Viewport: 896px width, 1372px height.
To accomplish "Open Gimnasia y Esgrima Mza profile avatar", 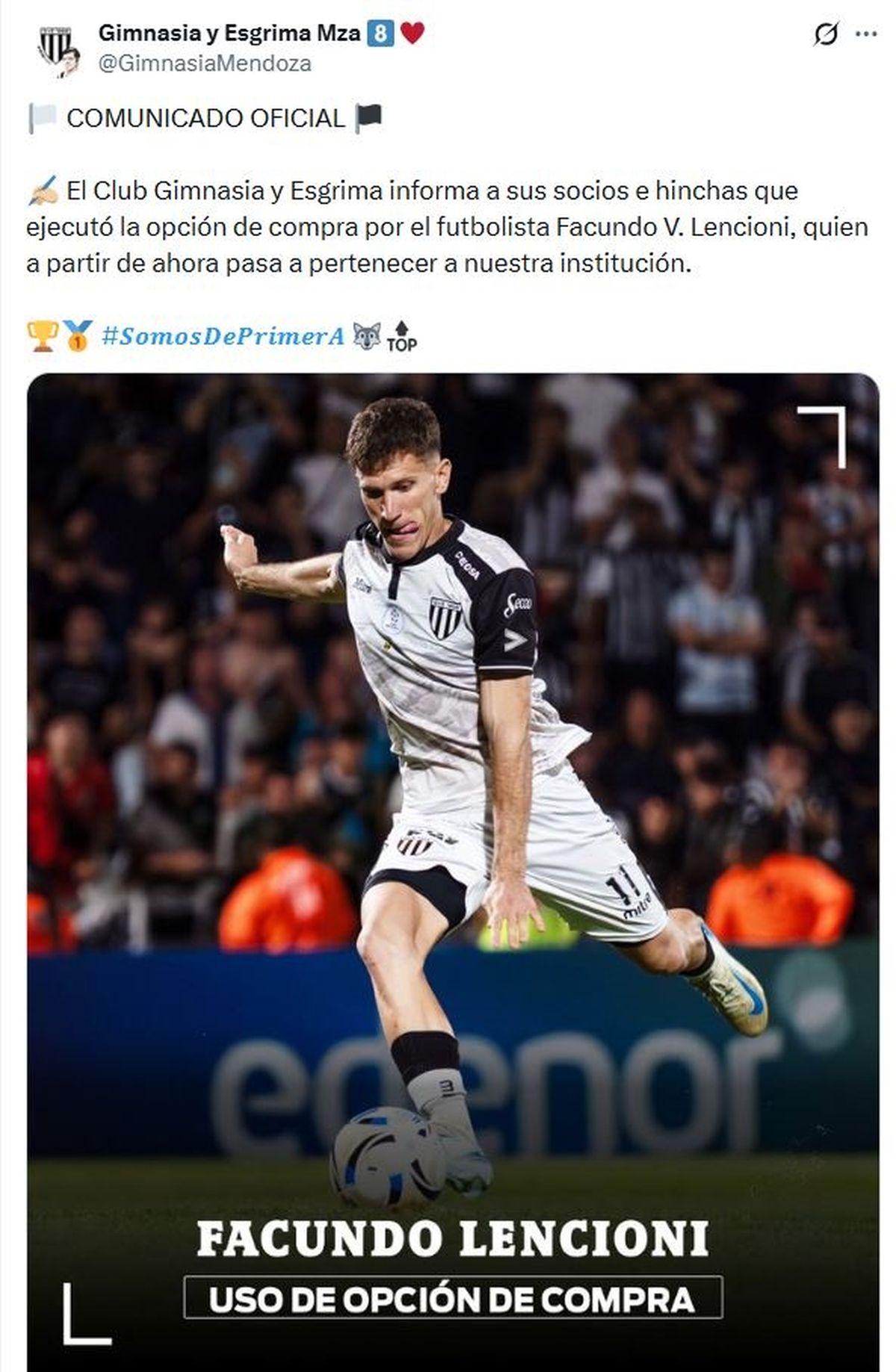I will pyautogui.click(x=58, y=49).
